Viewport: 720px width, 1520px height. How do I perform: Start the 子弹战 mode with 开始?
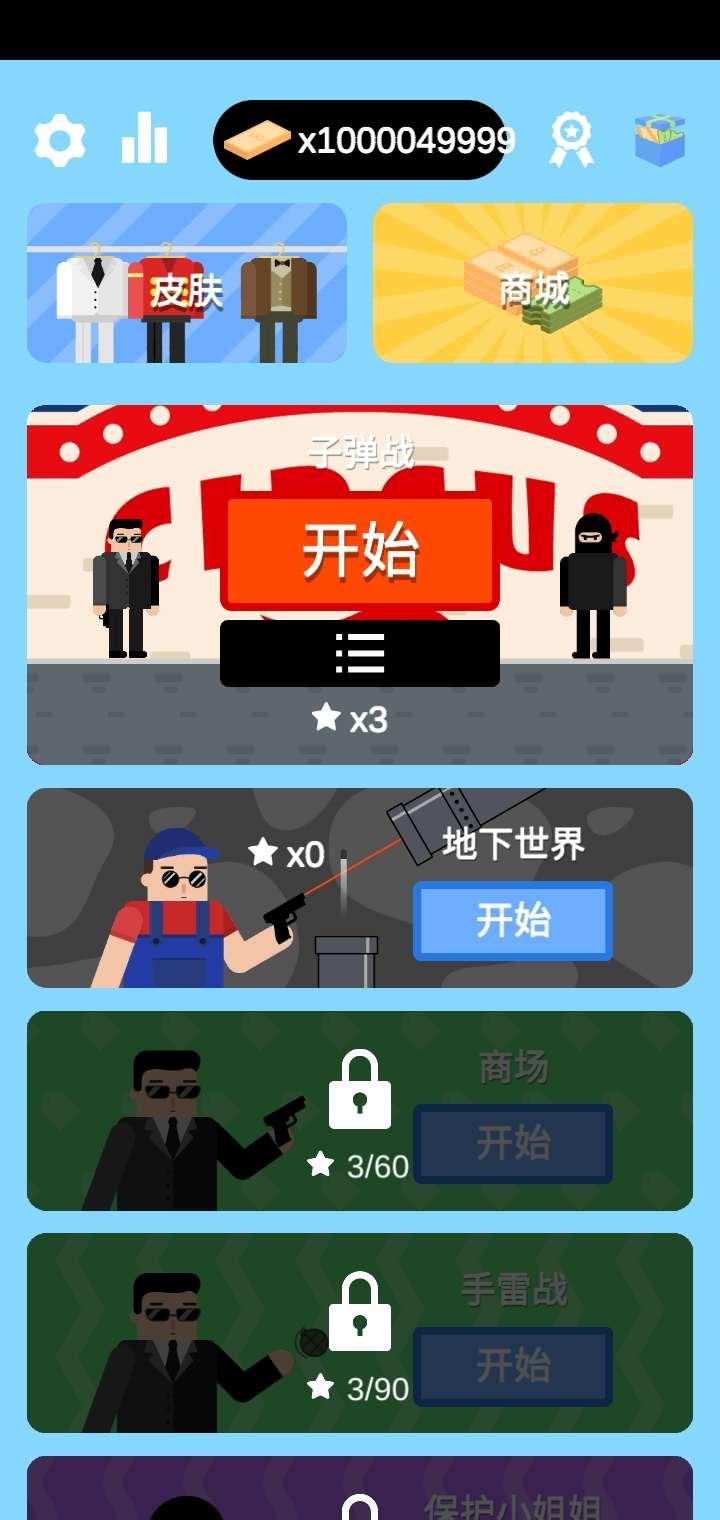click(360, 552)
